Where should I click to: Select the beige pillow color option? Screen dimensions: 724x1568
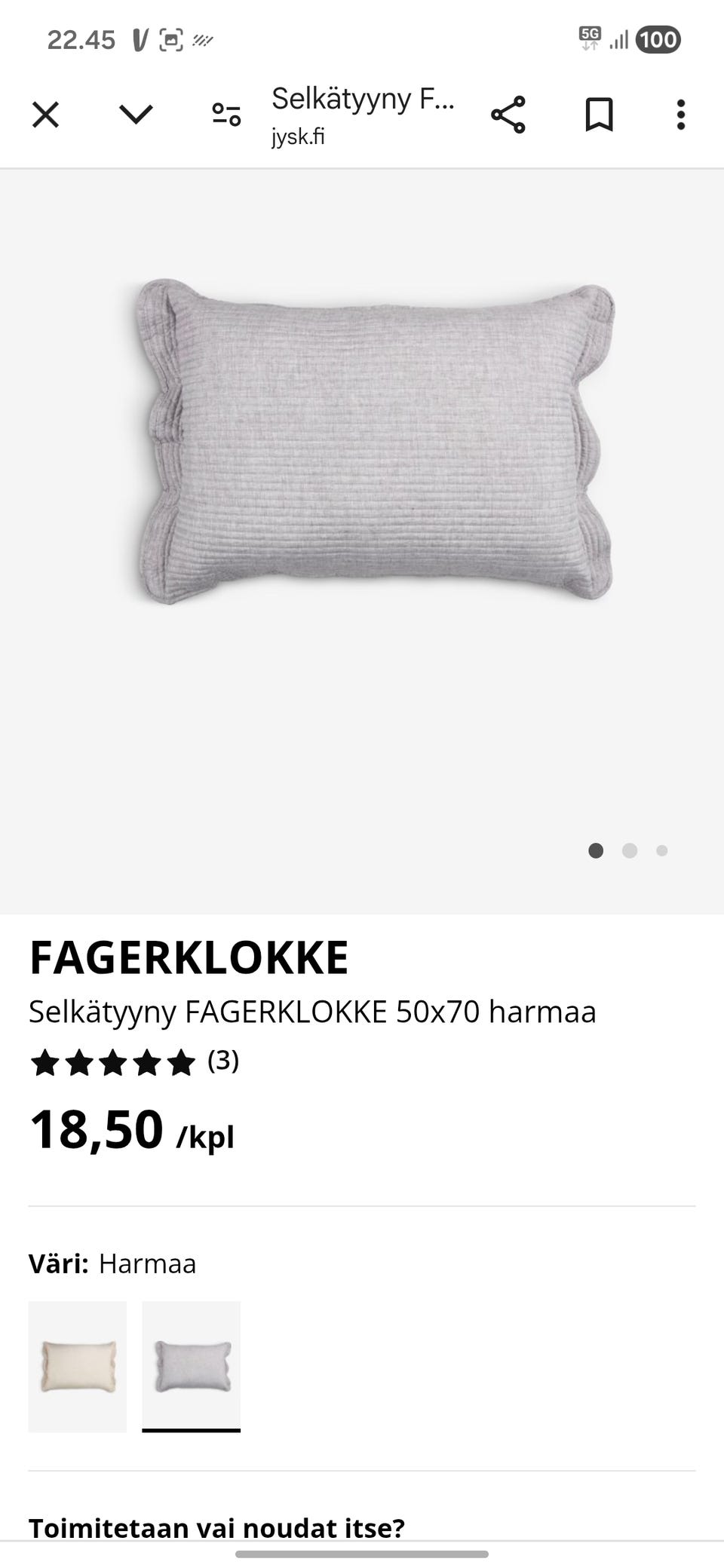(78, 1366)
